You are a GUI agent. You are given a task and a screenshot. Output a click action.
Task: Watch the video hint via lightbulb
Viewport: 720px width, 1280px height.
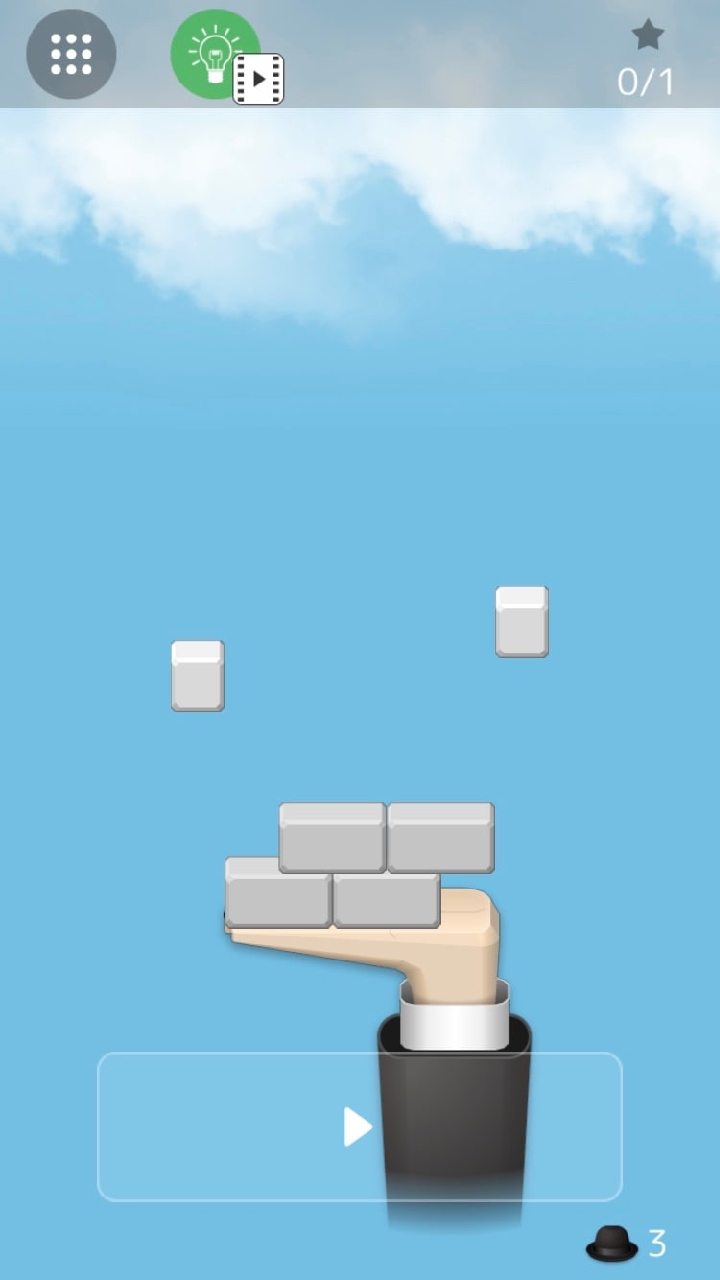[x=217, y=54]
